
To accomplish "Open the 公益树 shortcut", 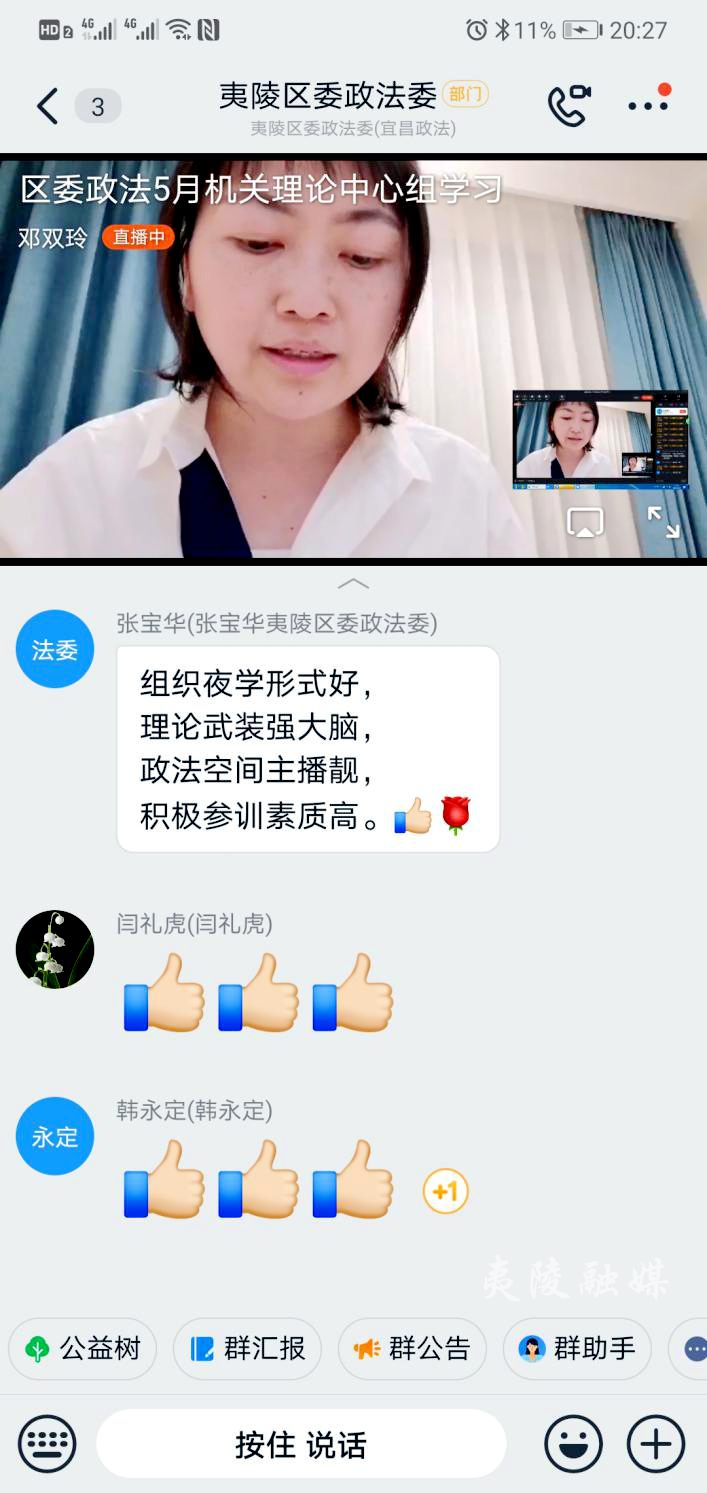I will tap(84, 1349).
